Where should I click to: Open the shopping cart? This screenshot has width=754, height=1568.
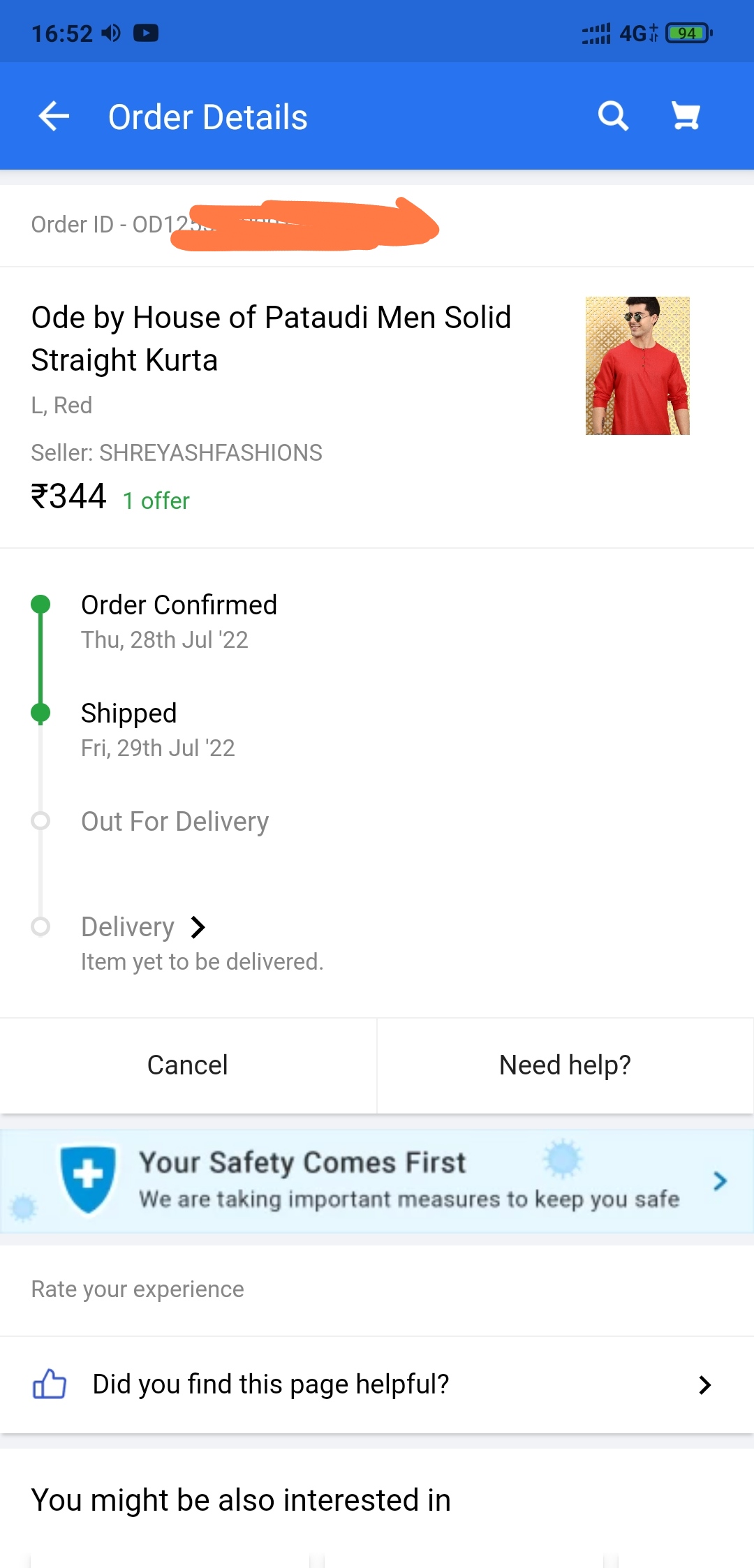point(686,116)
